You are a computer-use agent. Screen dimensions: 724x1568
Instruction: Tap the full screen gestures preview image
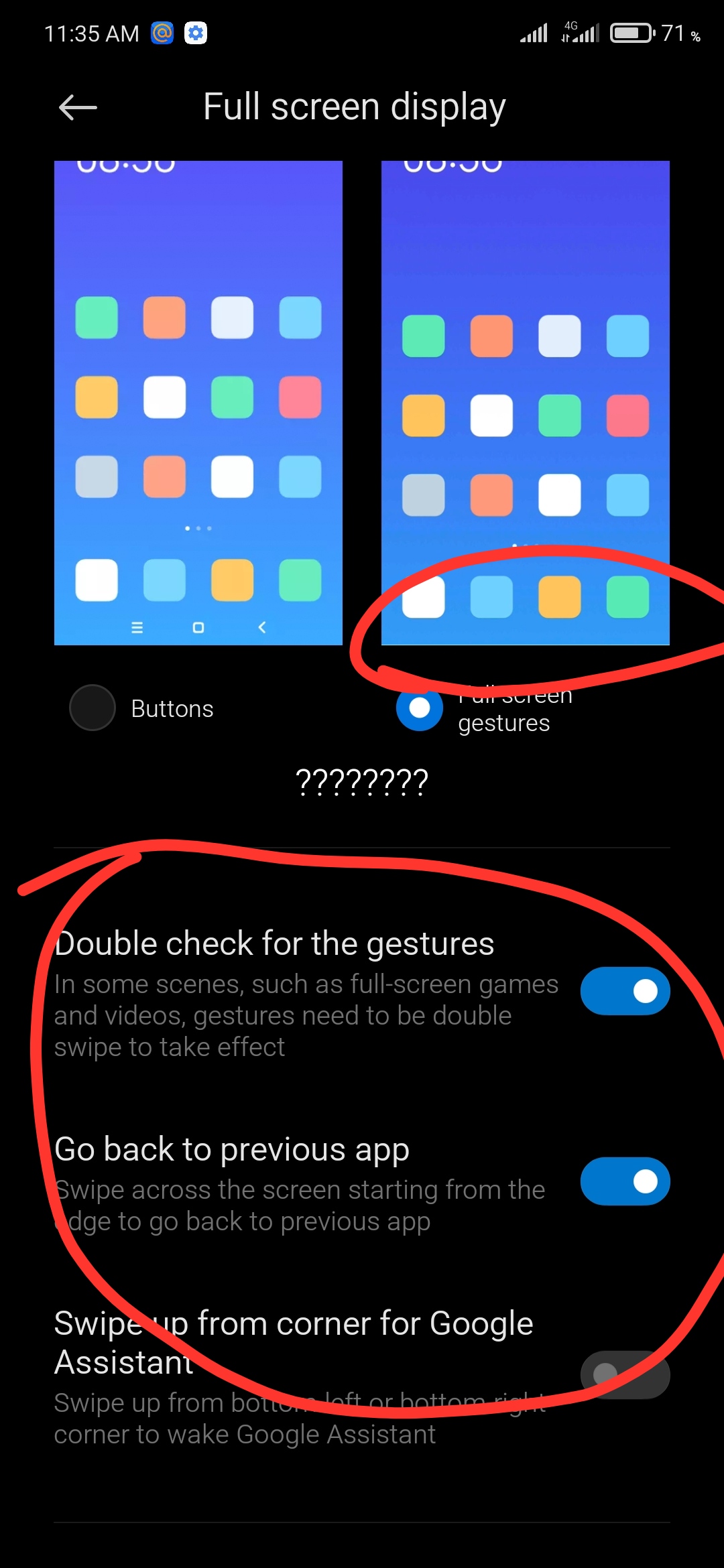point(526,403)
